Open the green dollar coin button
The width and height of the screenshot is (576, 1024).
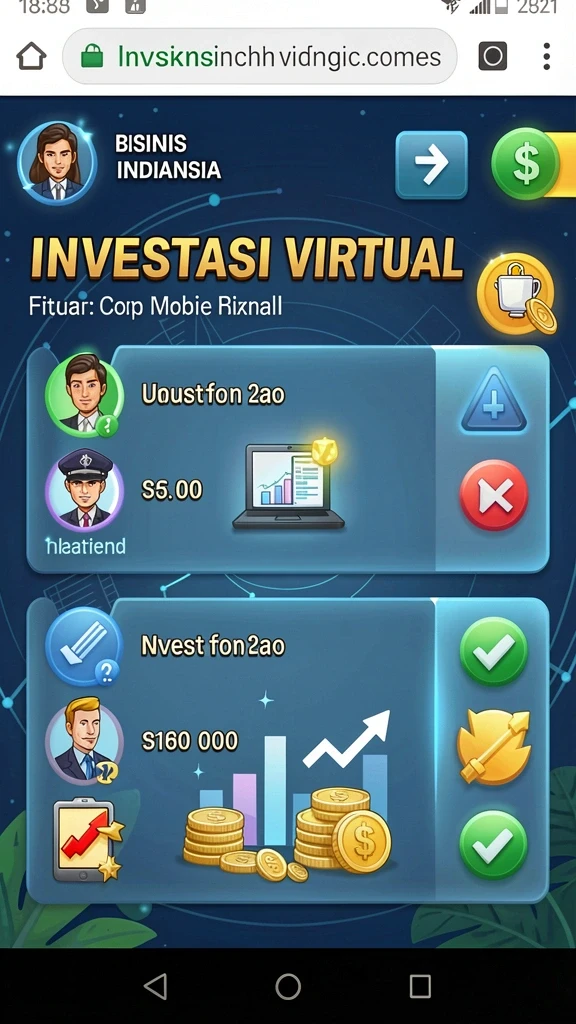[x=526, y=163]
